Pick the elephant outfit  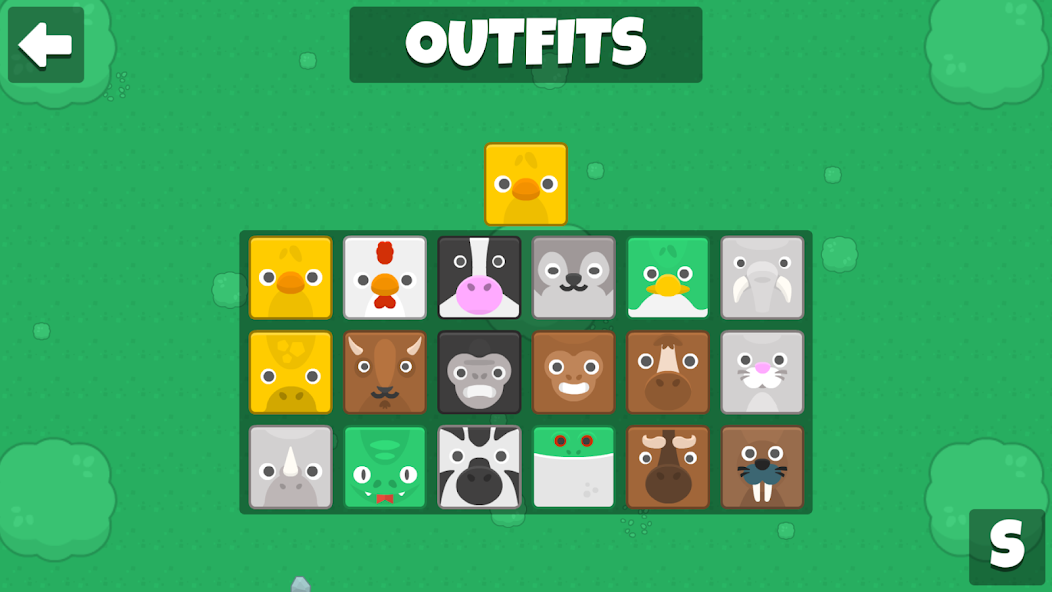[762, 277]
